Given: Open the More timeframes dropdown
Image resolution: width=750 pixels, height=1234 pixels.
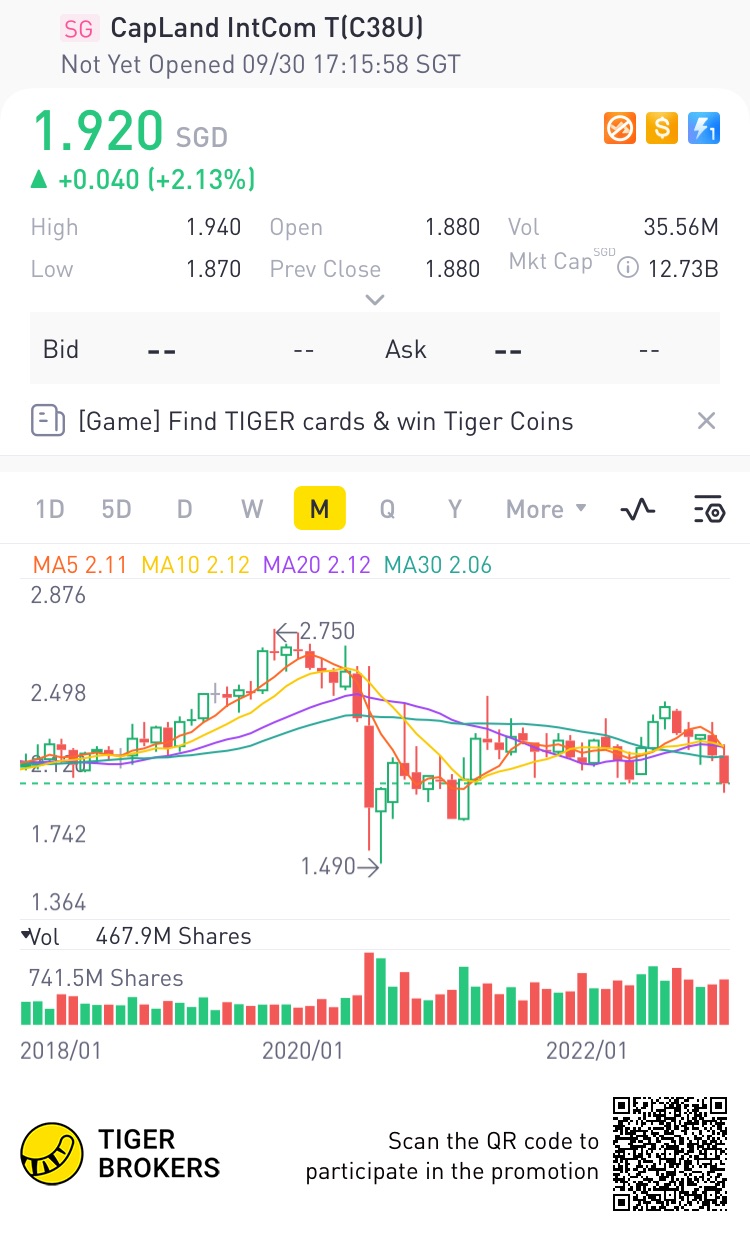Looking at the screenshot, I should coord(546,509).
